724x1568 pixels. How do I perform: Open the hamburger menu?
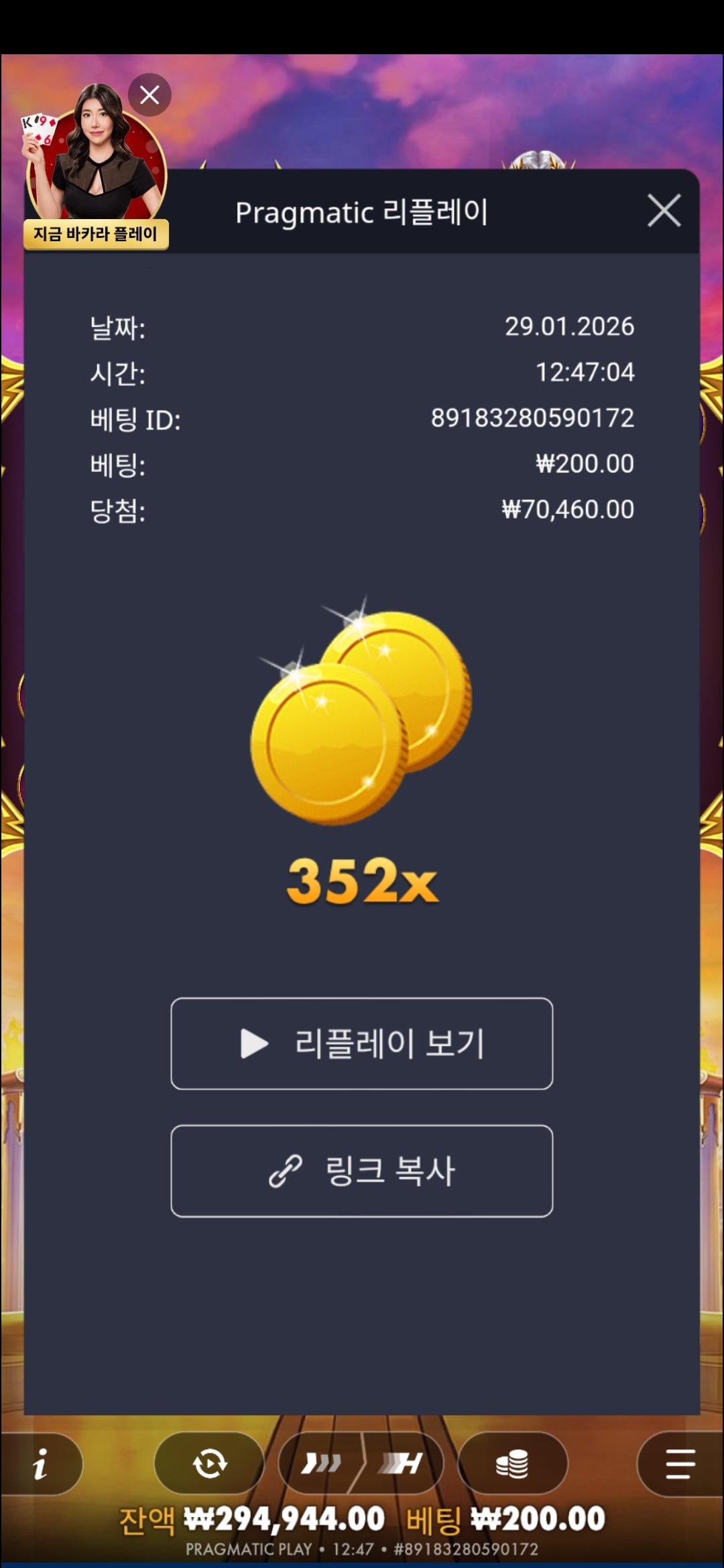click(x=680, y=1463)
